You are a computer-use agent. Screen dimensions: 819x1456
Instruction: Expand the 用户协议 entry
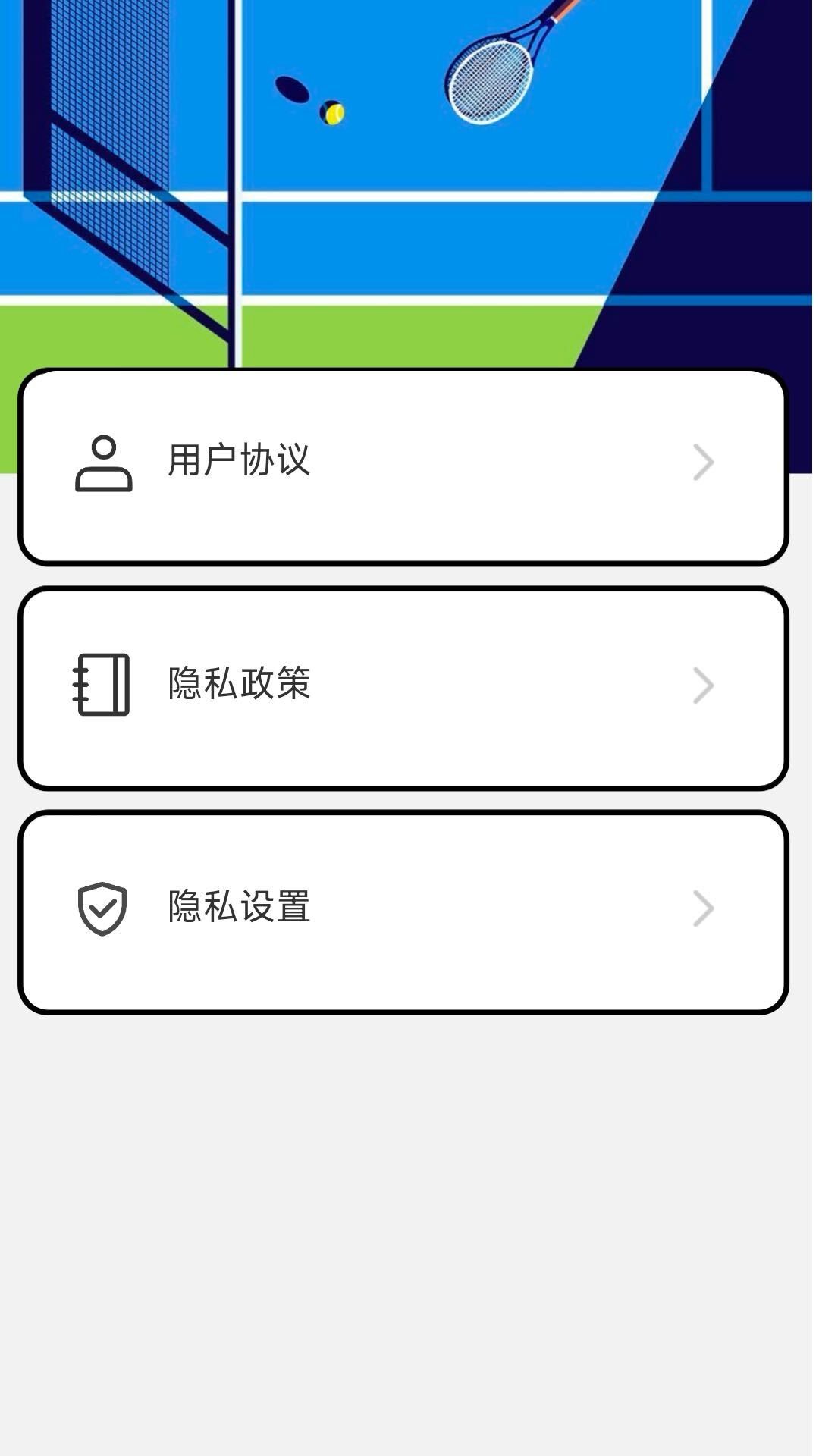pyautogui.click(x=404, y=463)
